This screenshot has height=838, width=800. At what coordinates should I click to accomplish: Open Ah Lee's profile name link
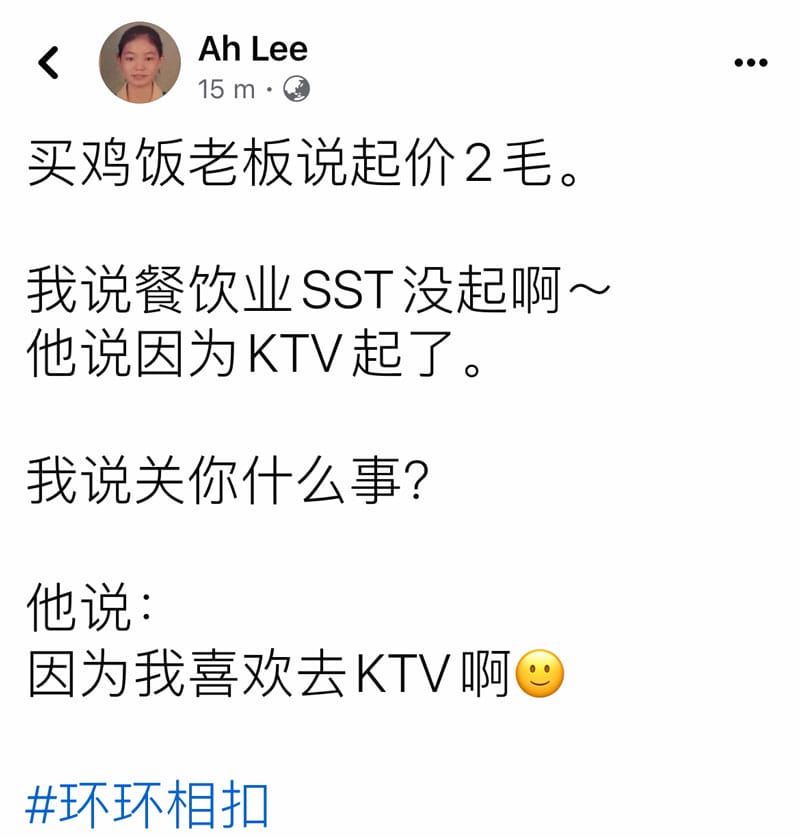coord(252,47)
